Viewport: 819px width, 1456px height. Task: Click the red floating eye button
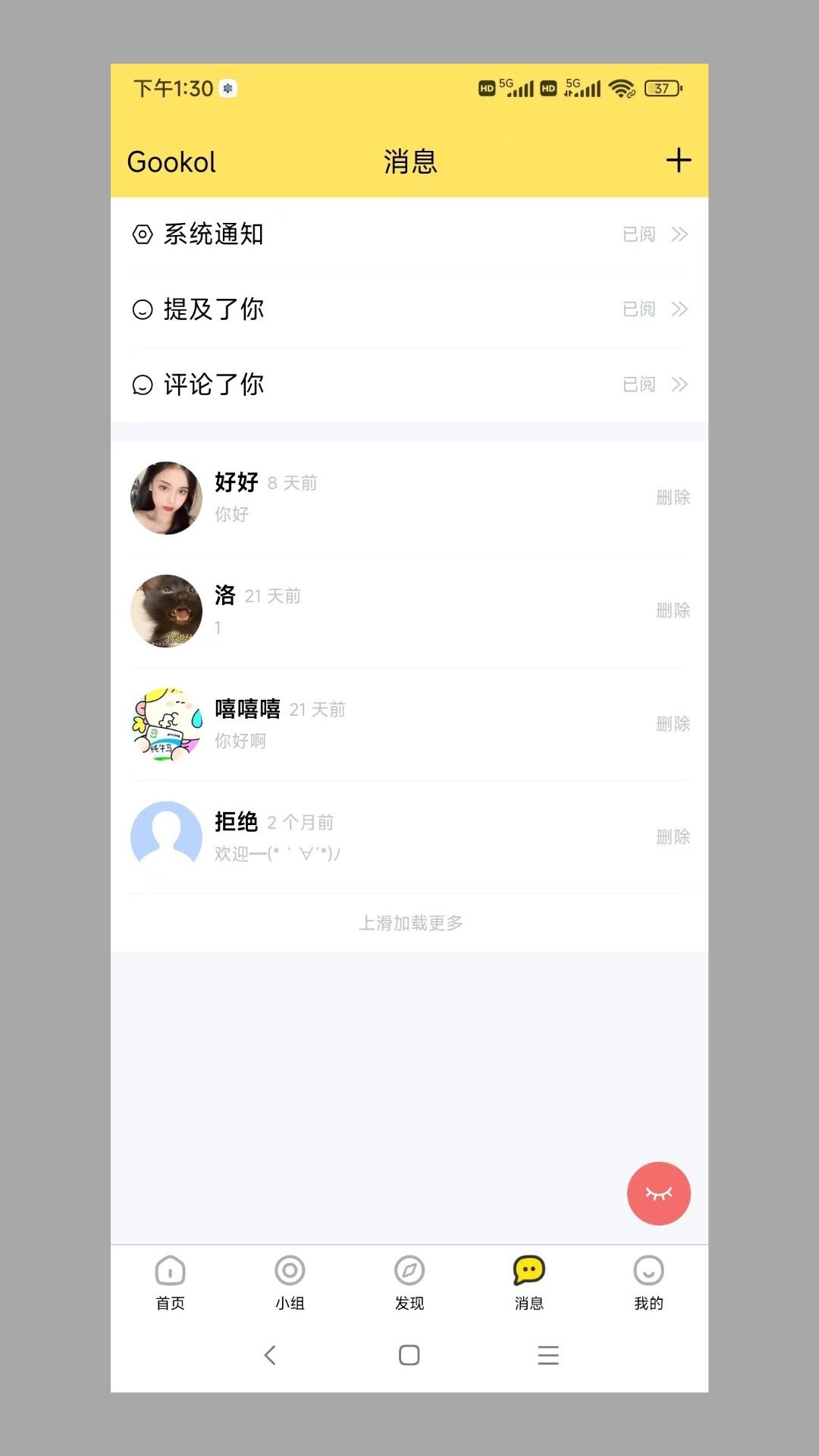pos(658,1193)
